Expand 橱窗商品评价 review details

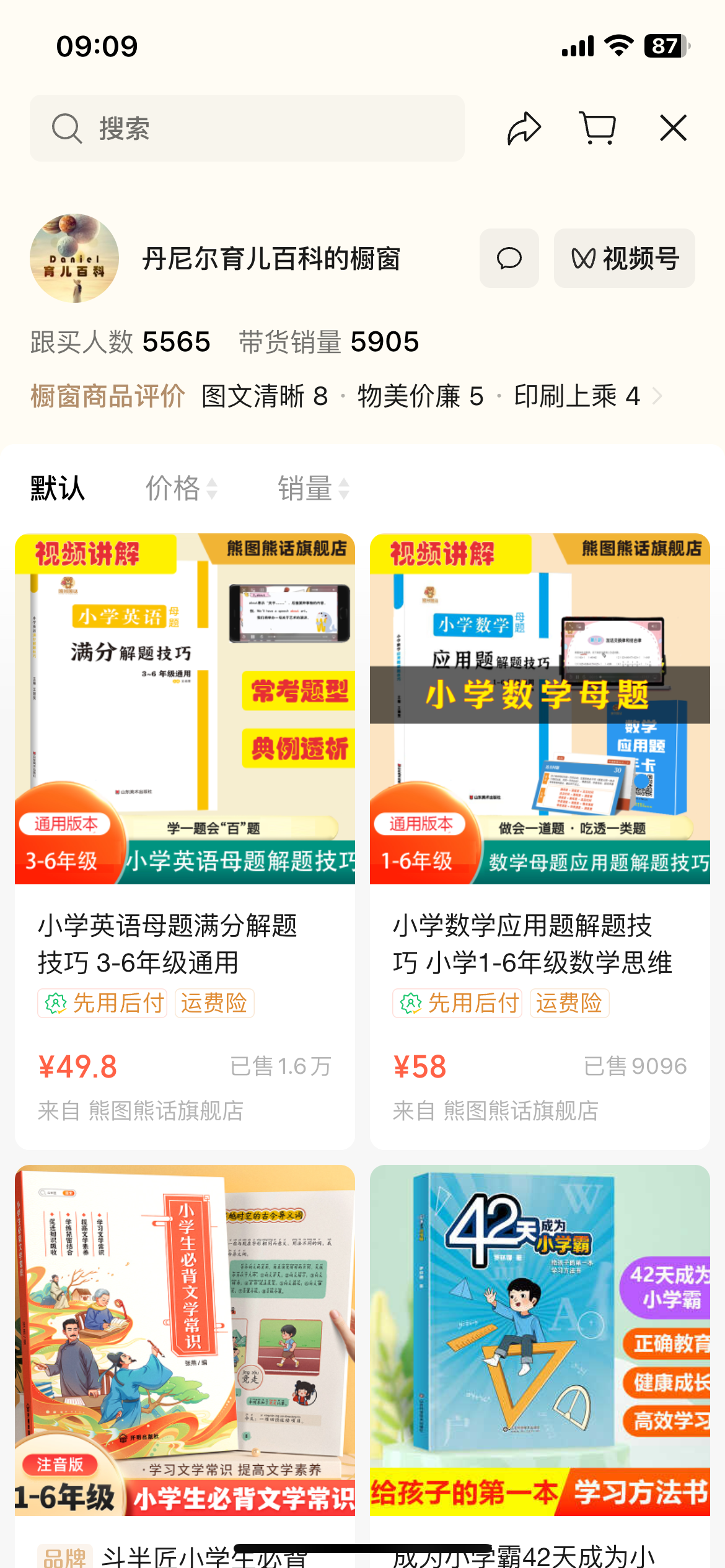tap(657, 396)
